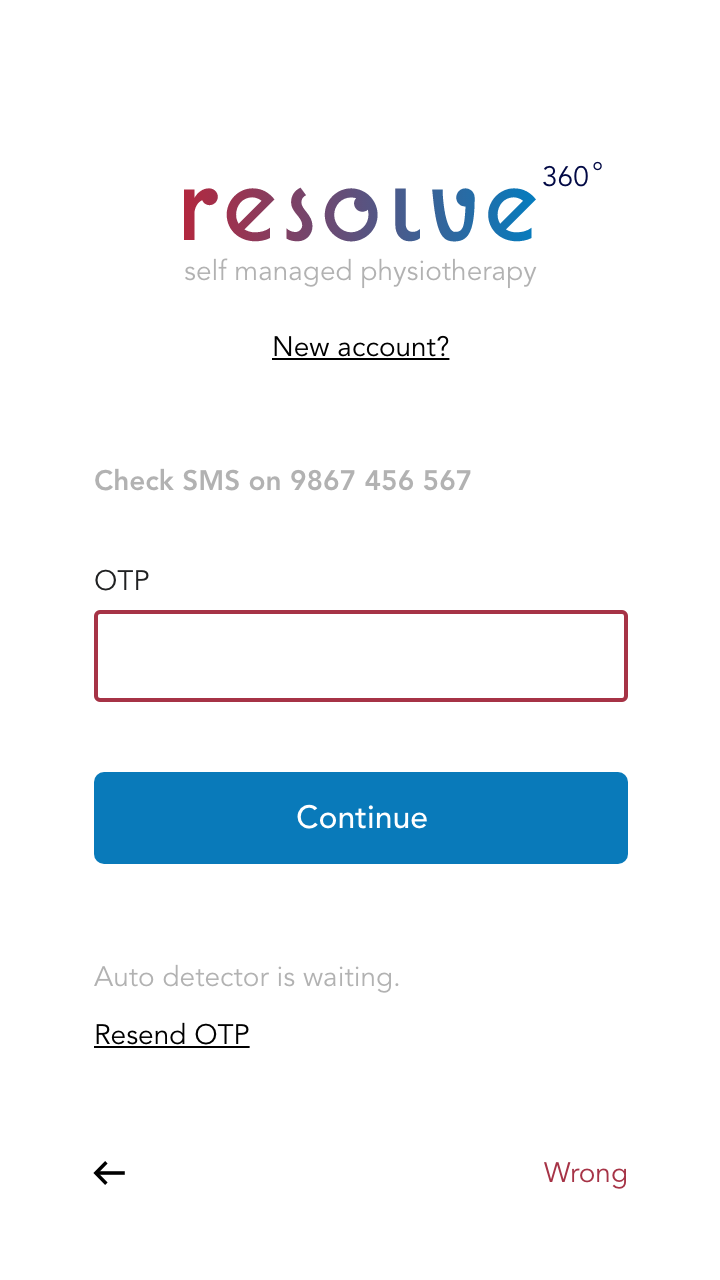The image size is (720, 1280).
Task: Open the New account? link
Action: click(360, 347)
